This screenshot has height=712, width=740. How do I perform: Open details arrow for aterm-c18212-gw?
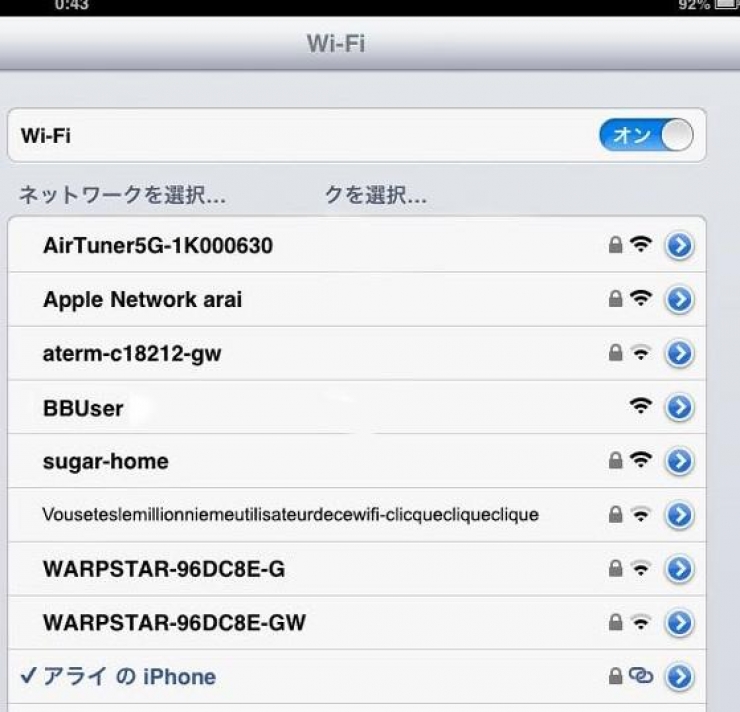tap(679, 353)
